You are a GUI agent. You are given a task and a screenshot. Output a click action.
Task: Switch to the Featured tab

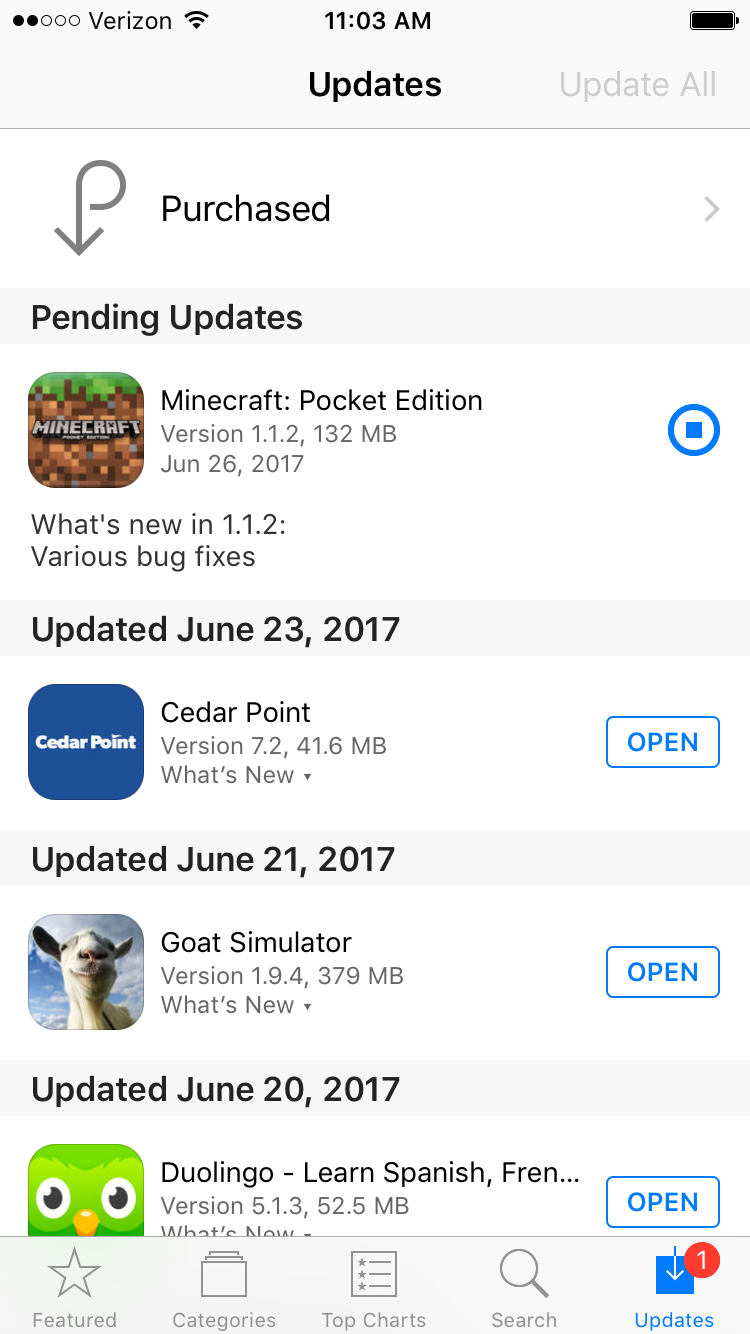tap(75, 1288)
